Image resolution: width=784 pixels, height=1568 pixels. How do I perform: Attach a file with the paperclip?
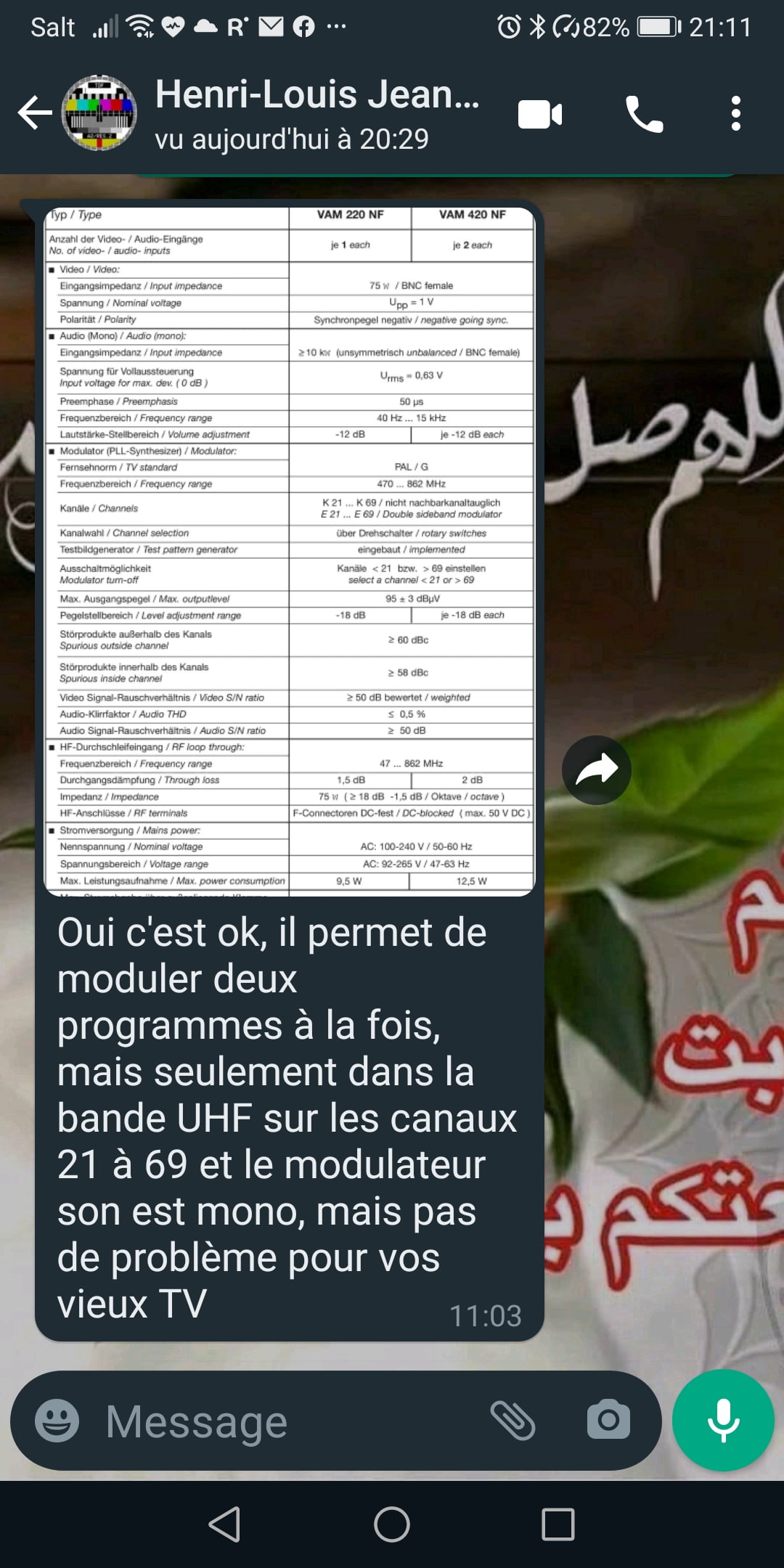pos(513,1421)
